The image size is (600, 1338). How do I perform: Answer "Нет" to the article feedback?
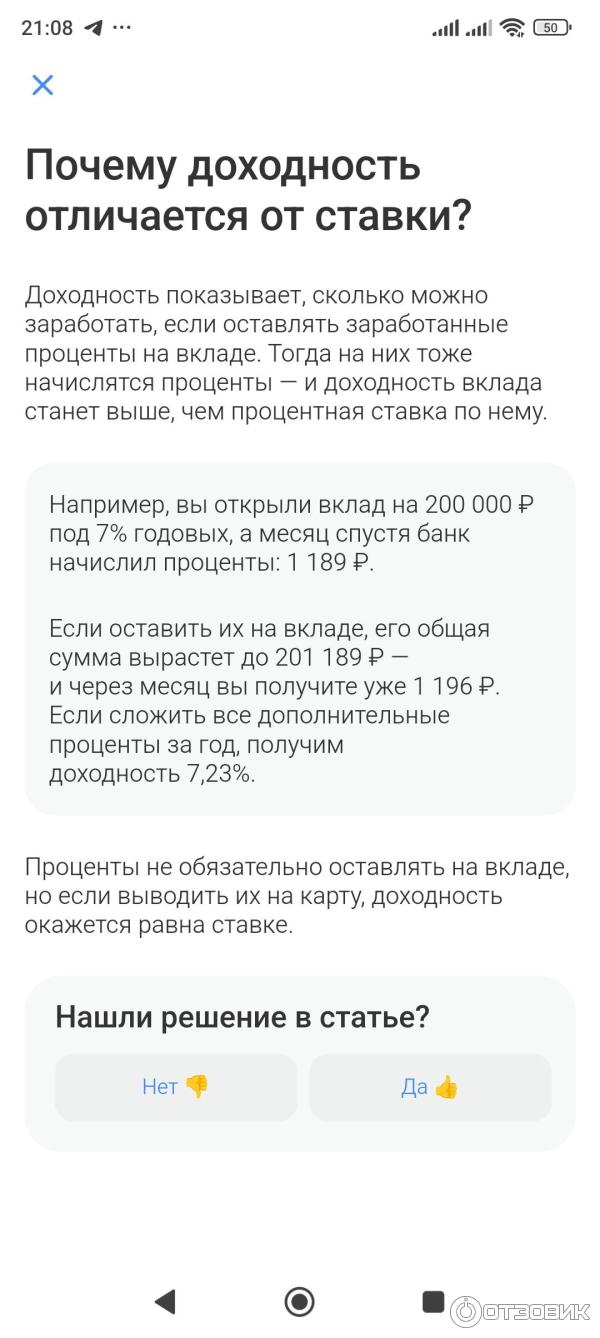point(176,1087)
